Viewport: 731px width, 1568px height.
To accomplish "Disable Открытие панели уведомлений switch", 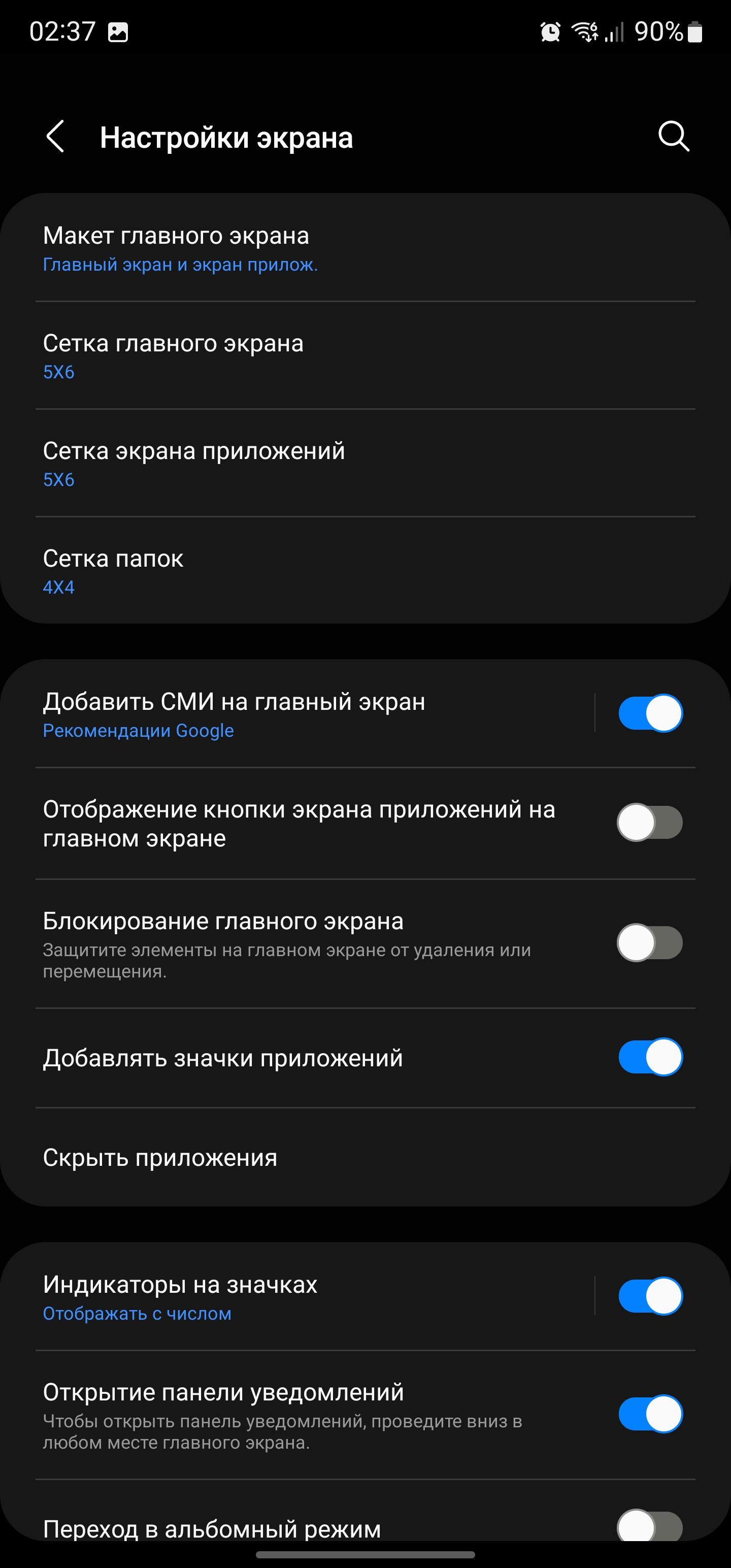I will [x=650, y=1414].
